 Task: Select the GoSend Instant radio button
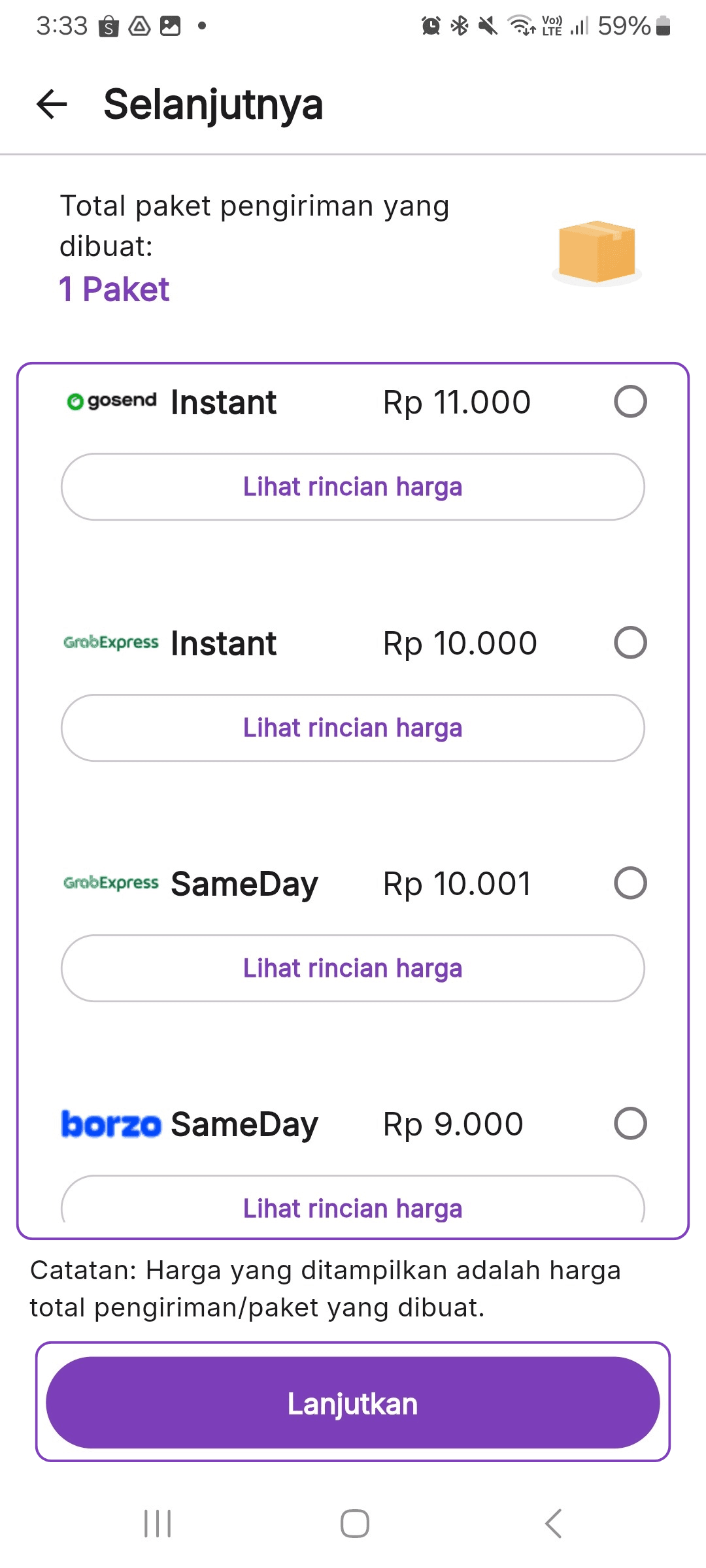point(630,402)
